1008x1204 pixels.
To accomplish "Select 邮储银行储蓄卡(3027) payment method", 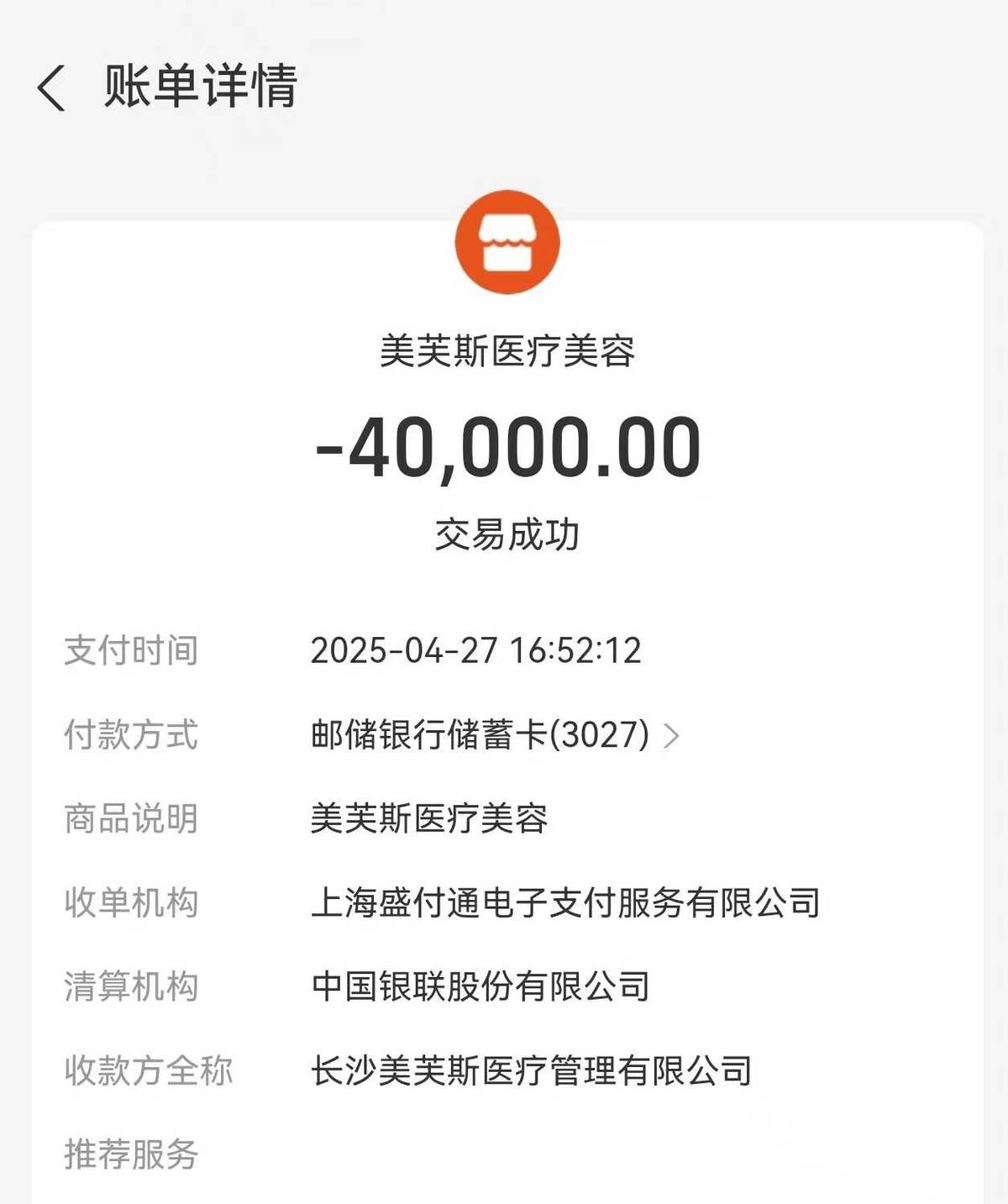I will 477,737.
